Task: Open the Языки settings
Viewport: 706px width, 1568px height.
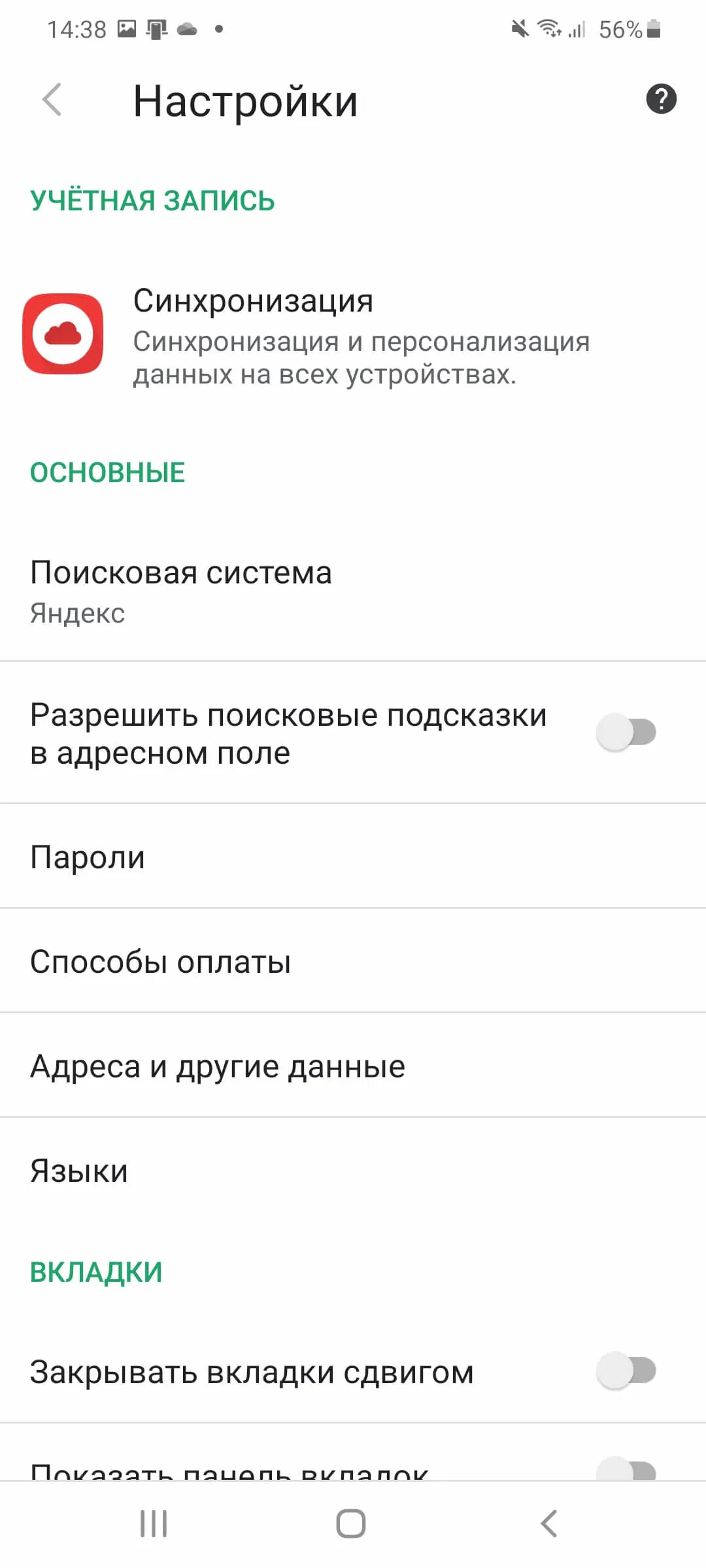Action: 353,1171
